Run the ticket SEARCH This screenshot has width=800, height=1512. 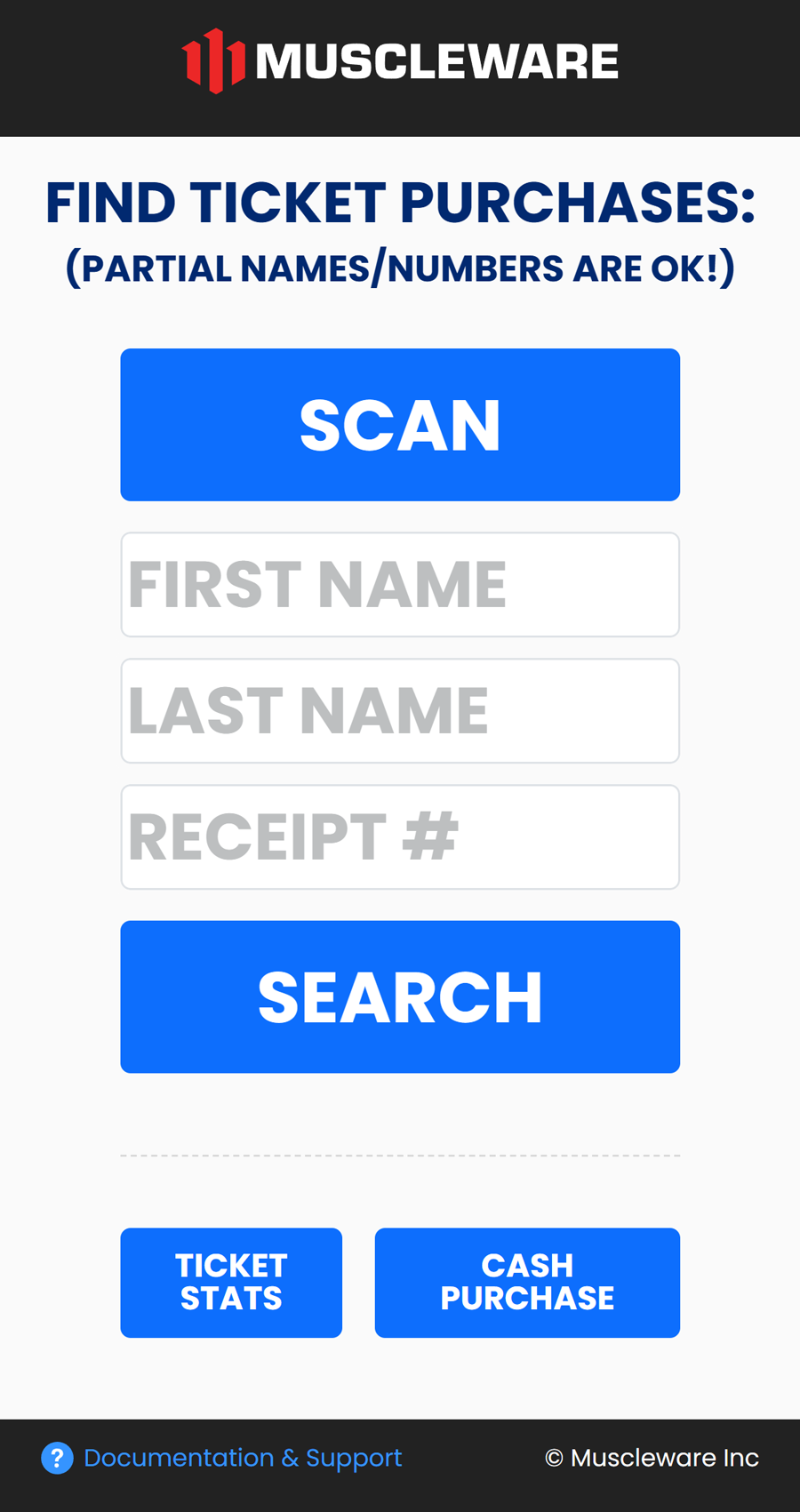(400, 996)
